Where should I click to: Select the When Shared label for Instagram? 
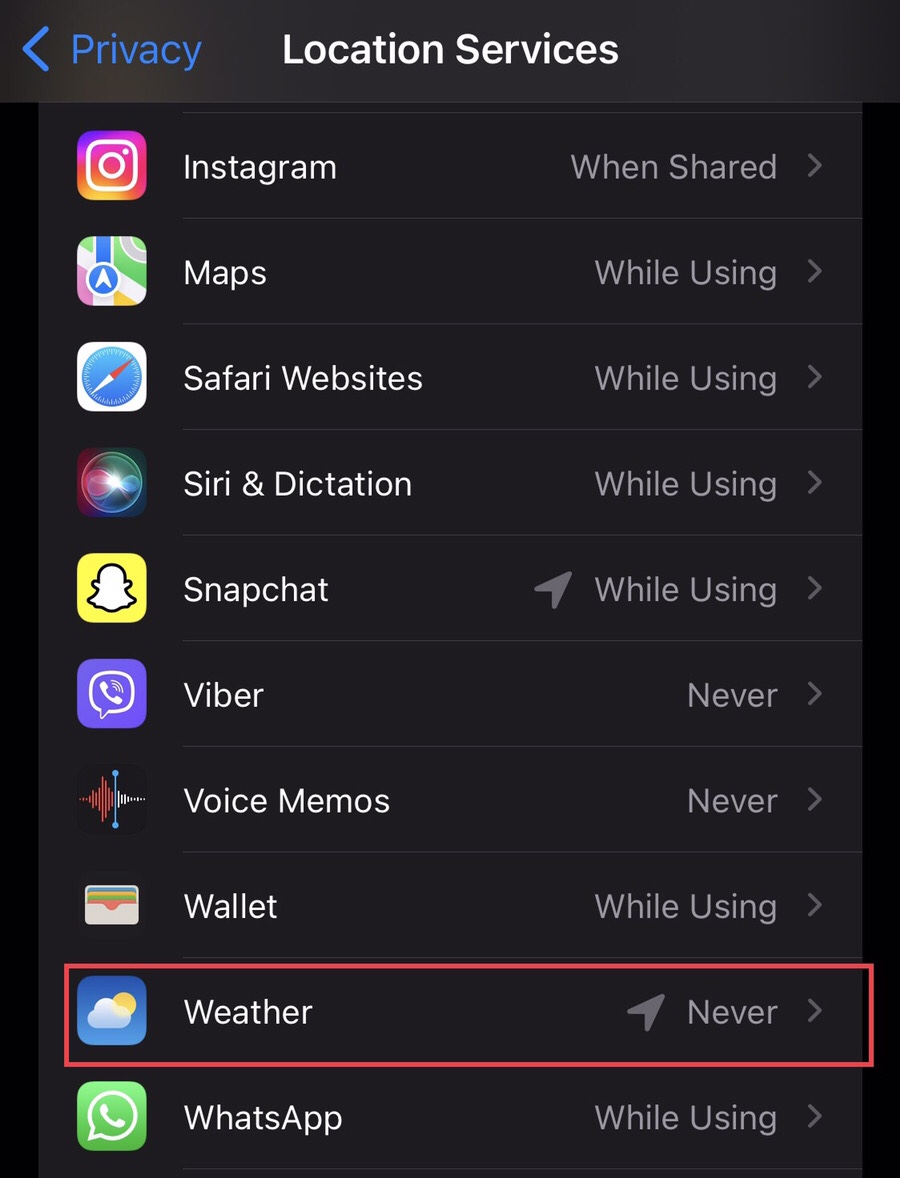(673, 166)
